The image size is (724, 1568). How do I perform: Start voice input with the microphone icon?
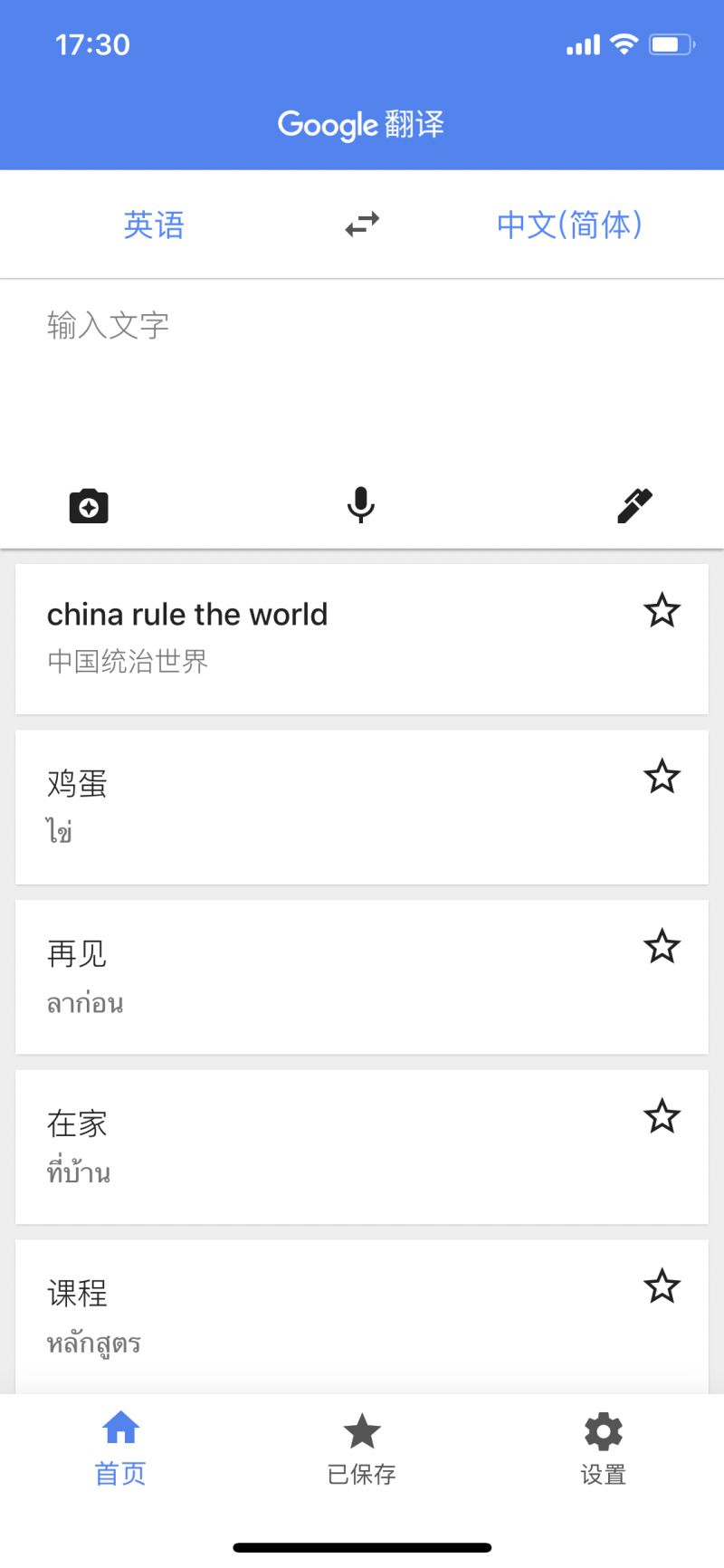tap(361, 505)
